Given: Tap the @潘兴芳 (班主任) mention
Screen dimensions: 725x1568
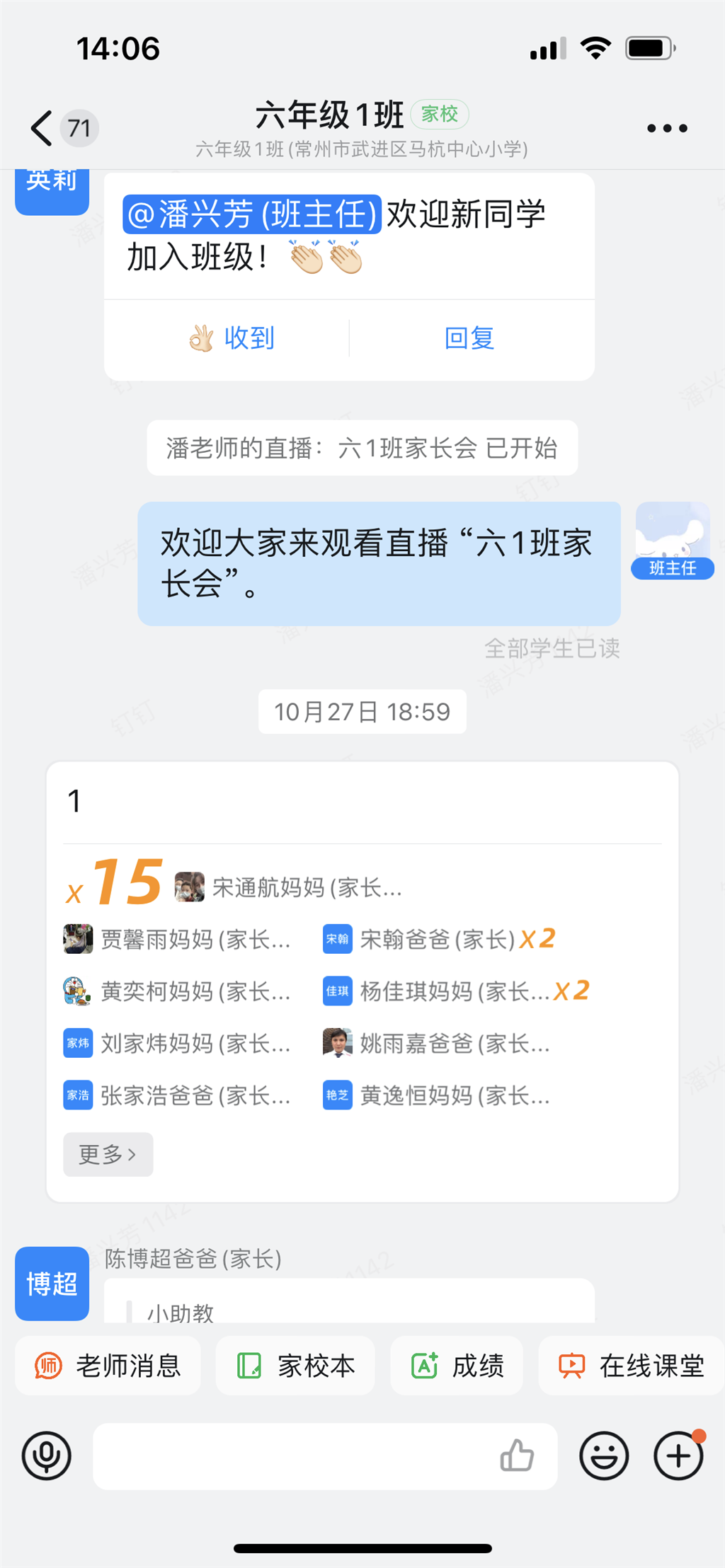Looking at the screenshot, I should click(x=252, y=214).
